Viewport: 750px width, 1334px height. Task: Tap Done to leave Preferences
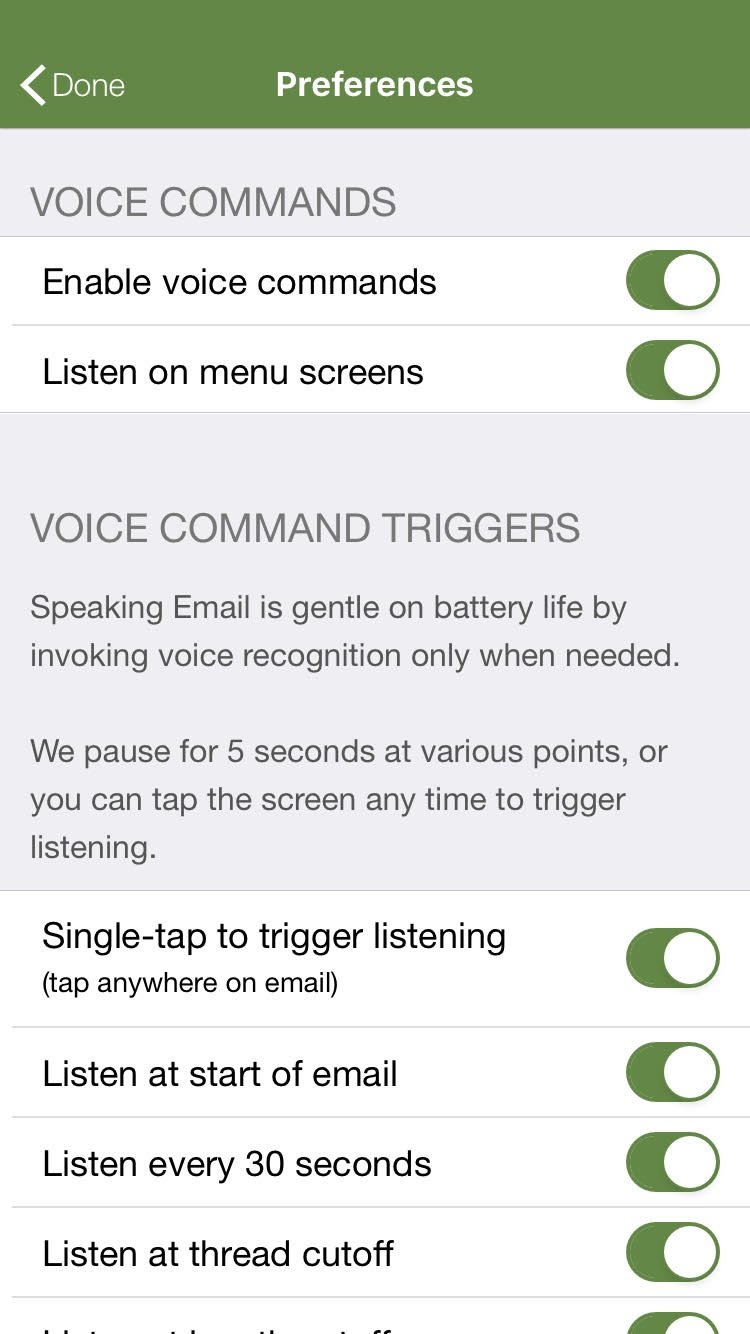coord(72,85)
